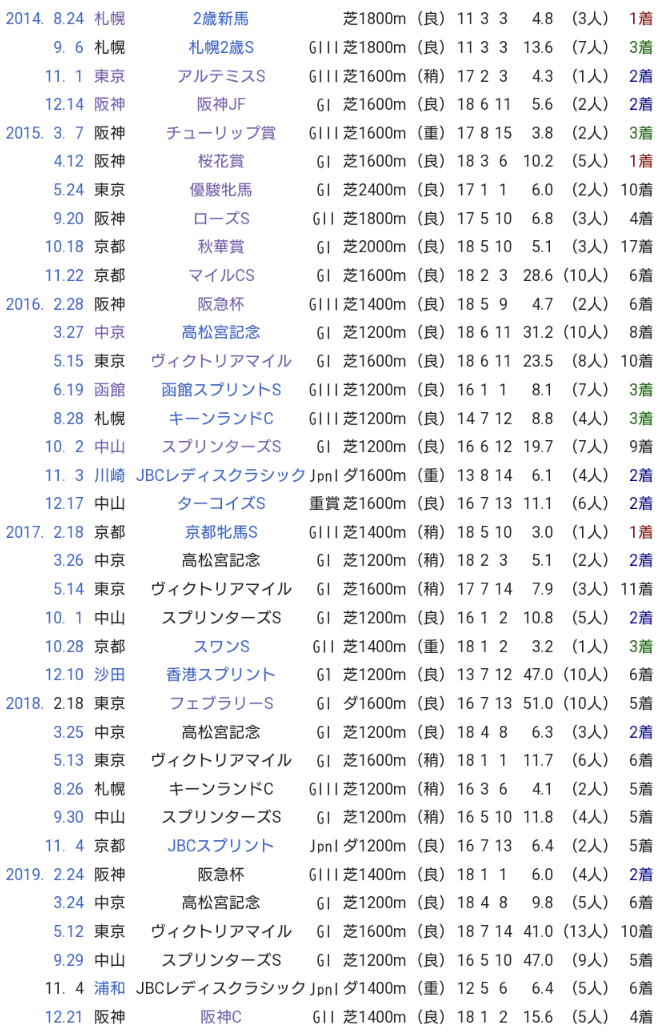The image size is (664, 1034).
Task: Open the ローズS race result
Action: [221, 218]
